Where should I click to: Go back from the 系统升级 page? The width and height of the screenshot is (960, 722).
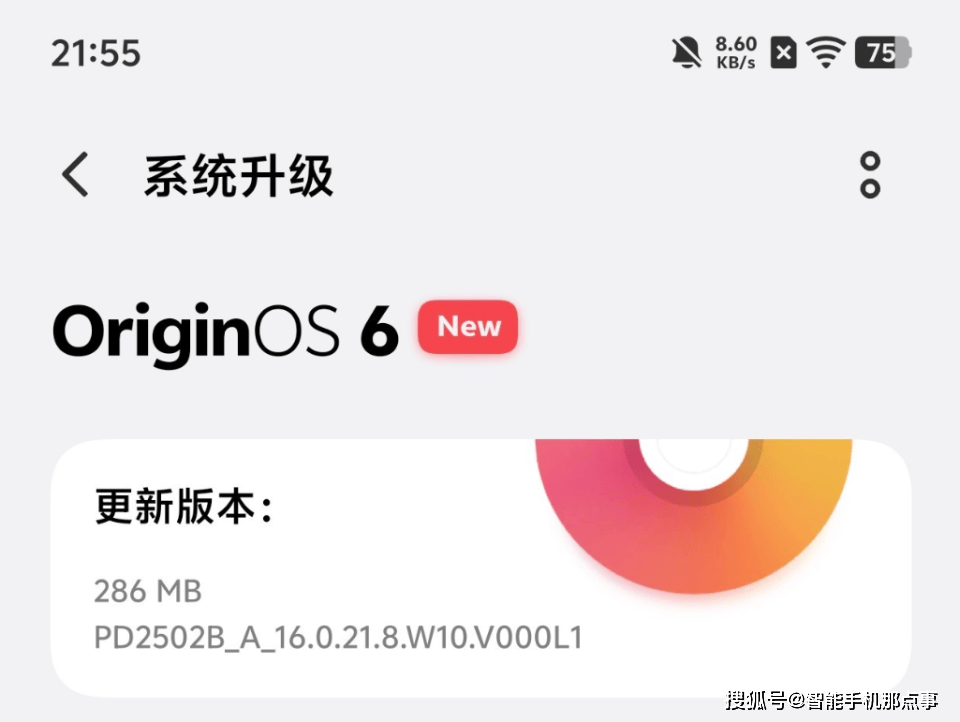click(x=75, y=176)
